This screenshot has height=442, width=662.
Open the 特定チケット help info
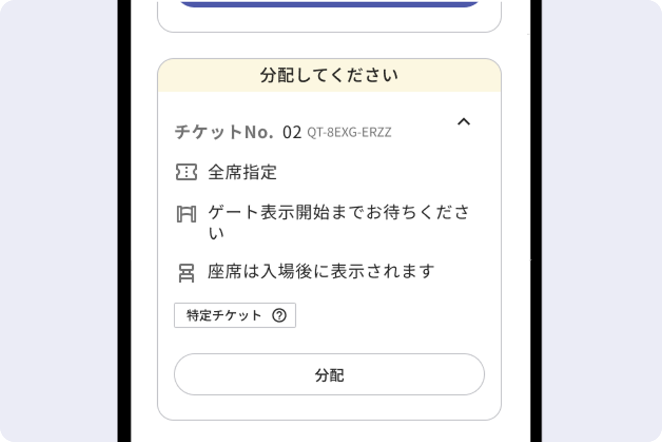coord(279,315)
